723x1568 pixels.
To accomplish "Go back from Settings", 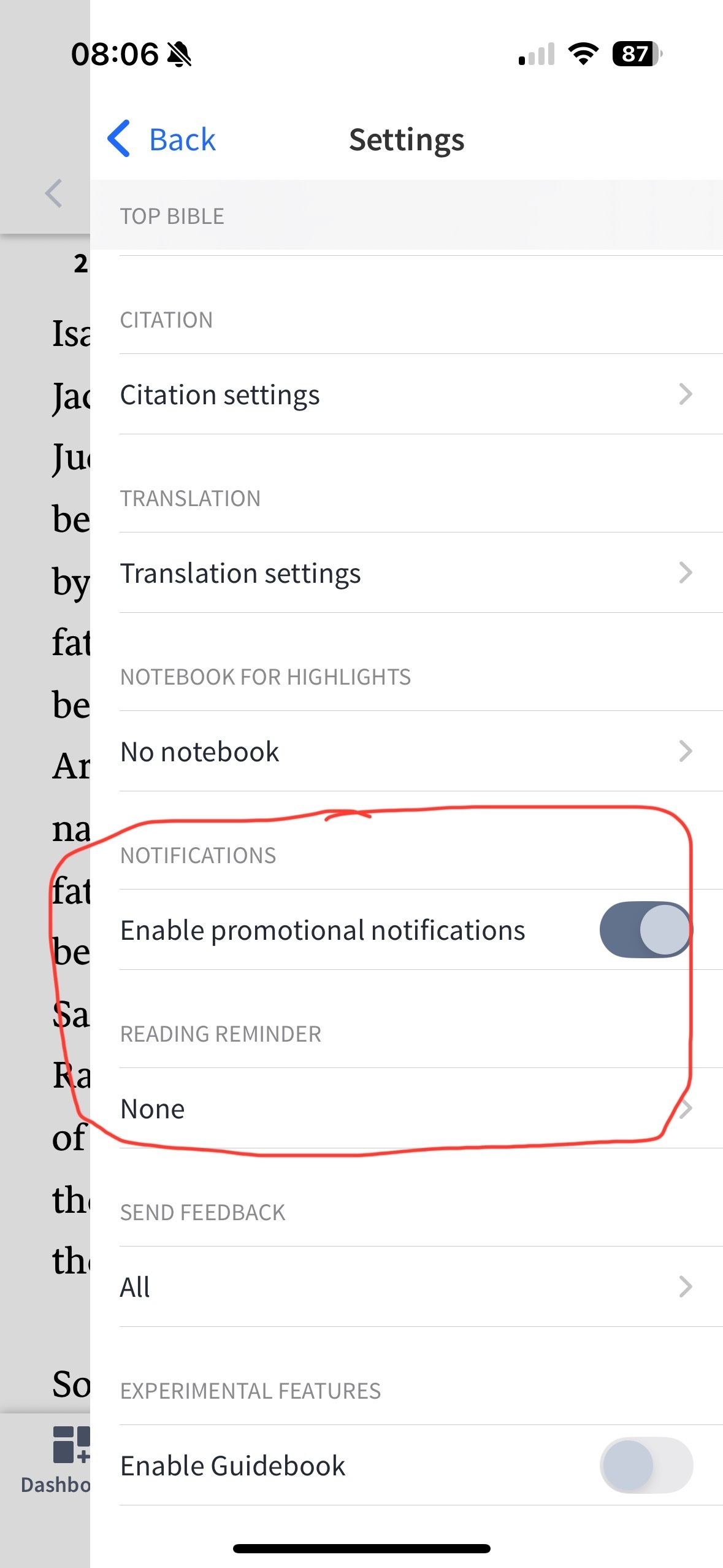I will (162, 139).
